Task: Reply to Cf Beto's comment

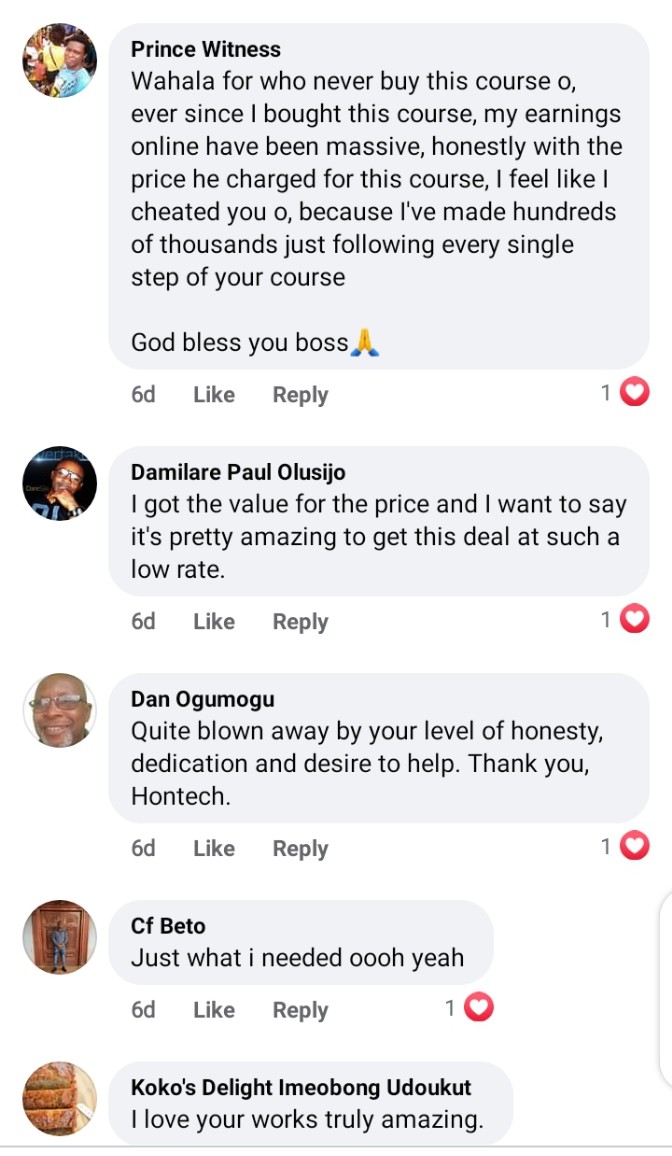Action: (300, 1010)
